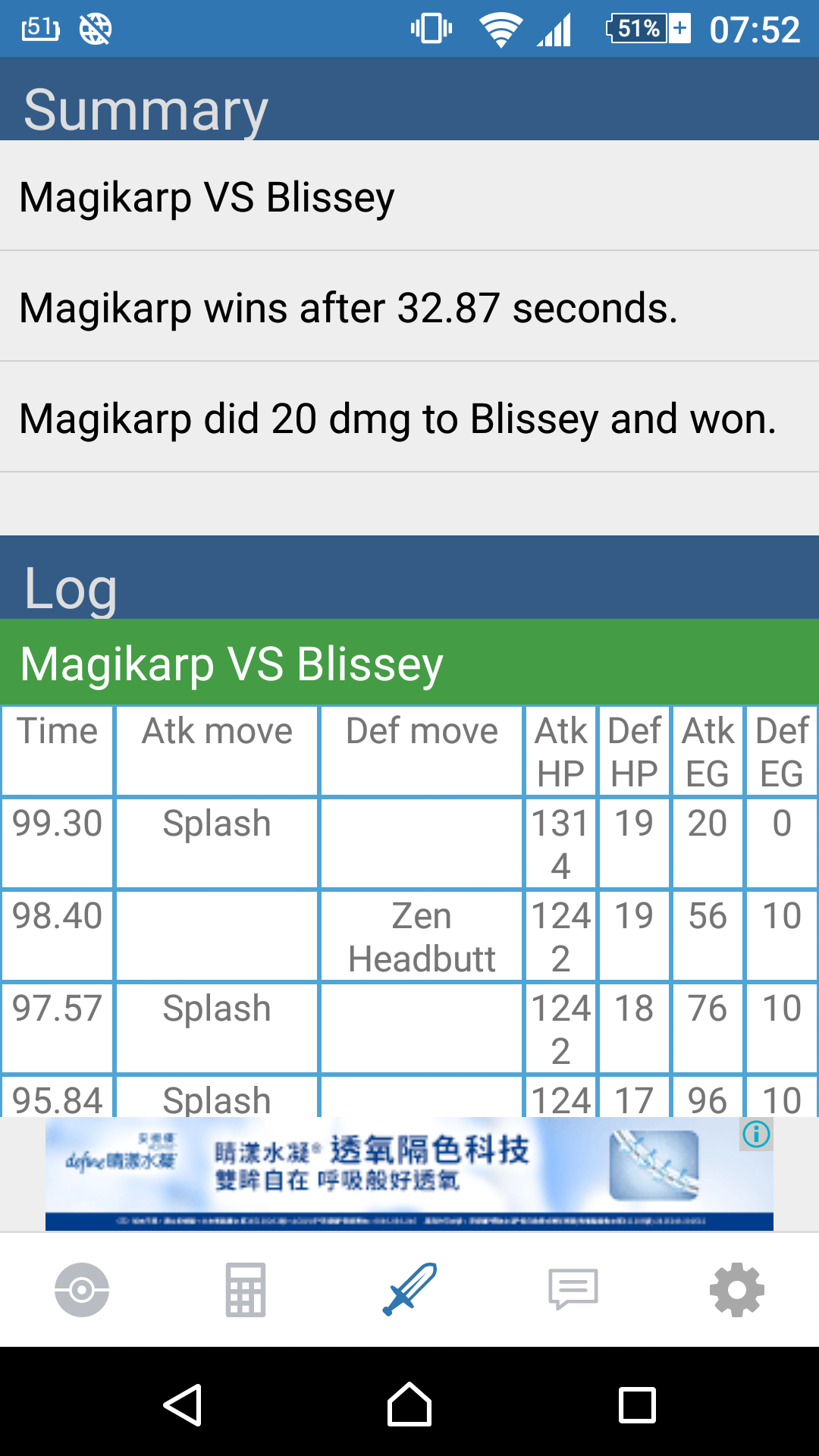
Task: Select the sword battle simulator tab
Action: pos(409,1289)
